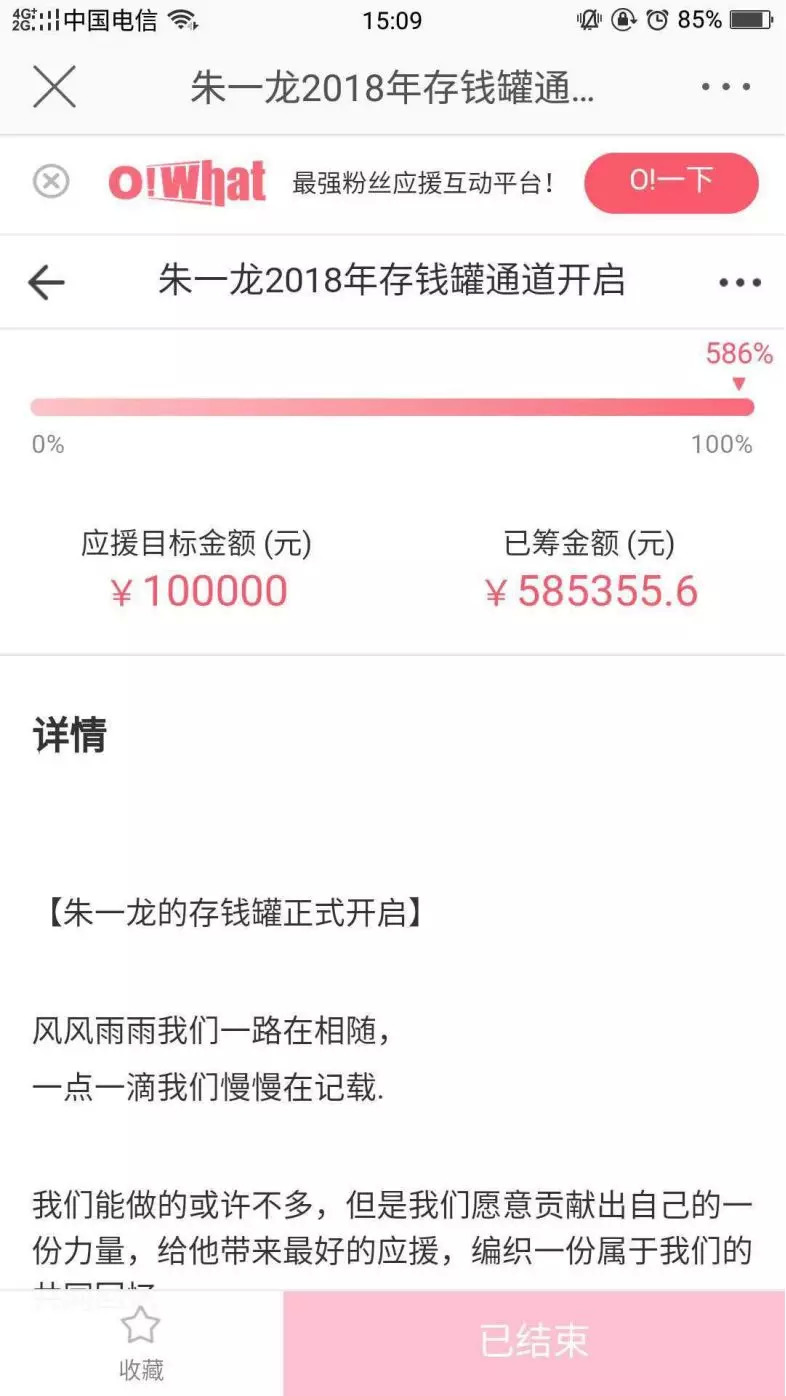Image resolution: width=786 pixels, height=1396 pixels.
Task: Close the webview with the X icon
Action: 54,87
